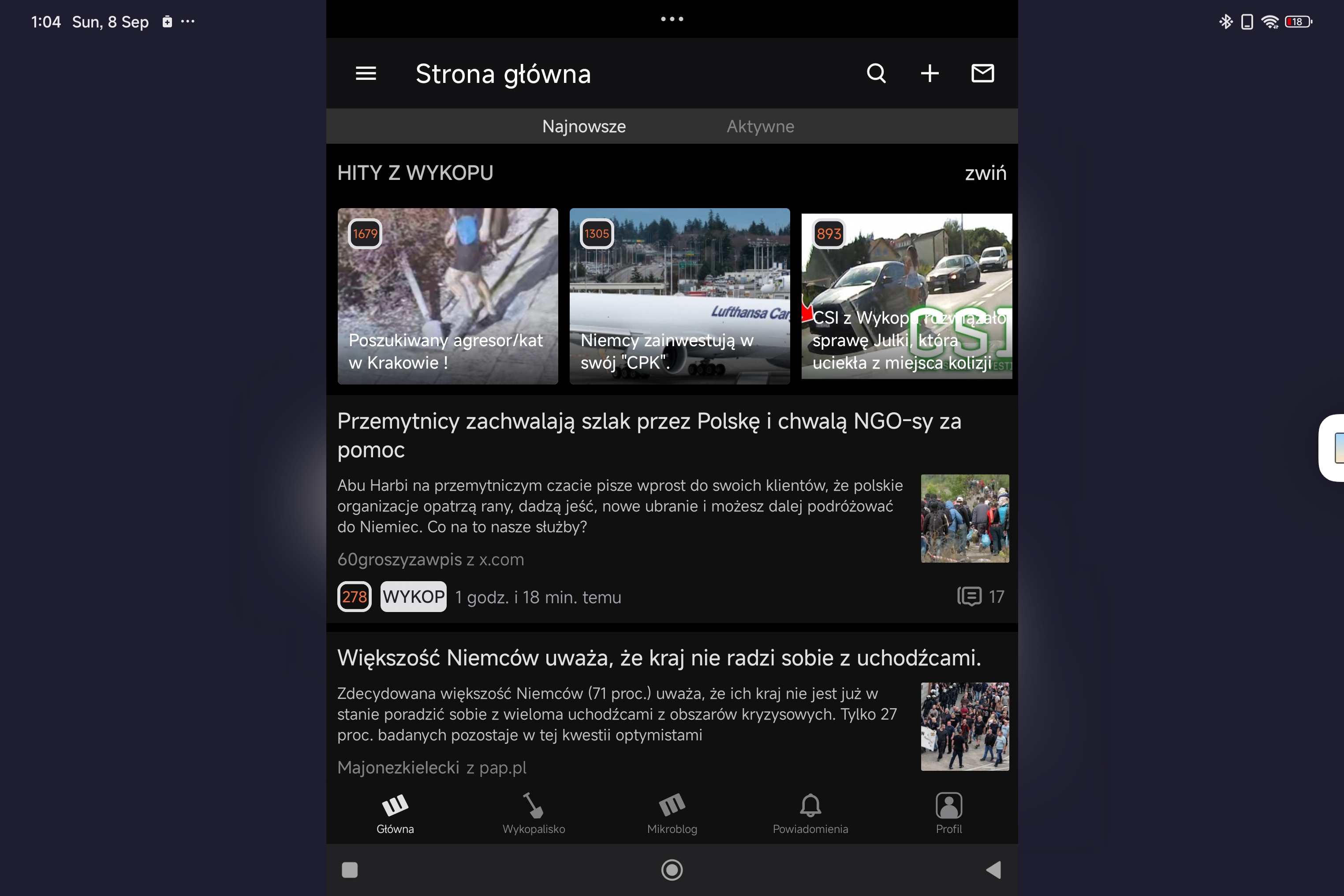Open the Niemcy zainwestują w swój CPK card

(x=679, y=295)
